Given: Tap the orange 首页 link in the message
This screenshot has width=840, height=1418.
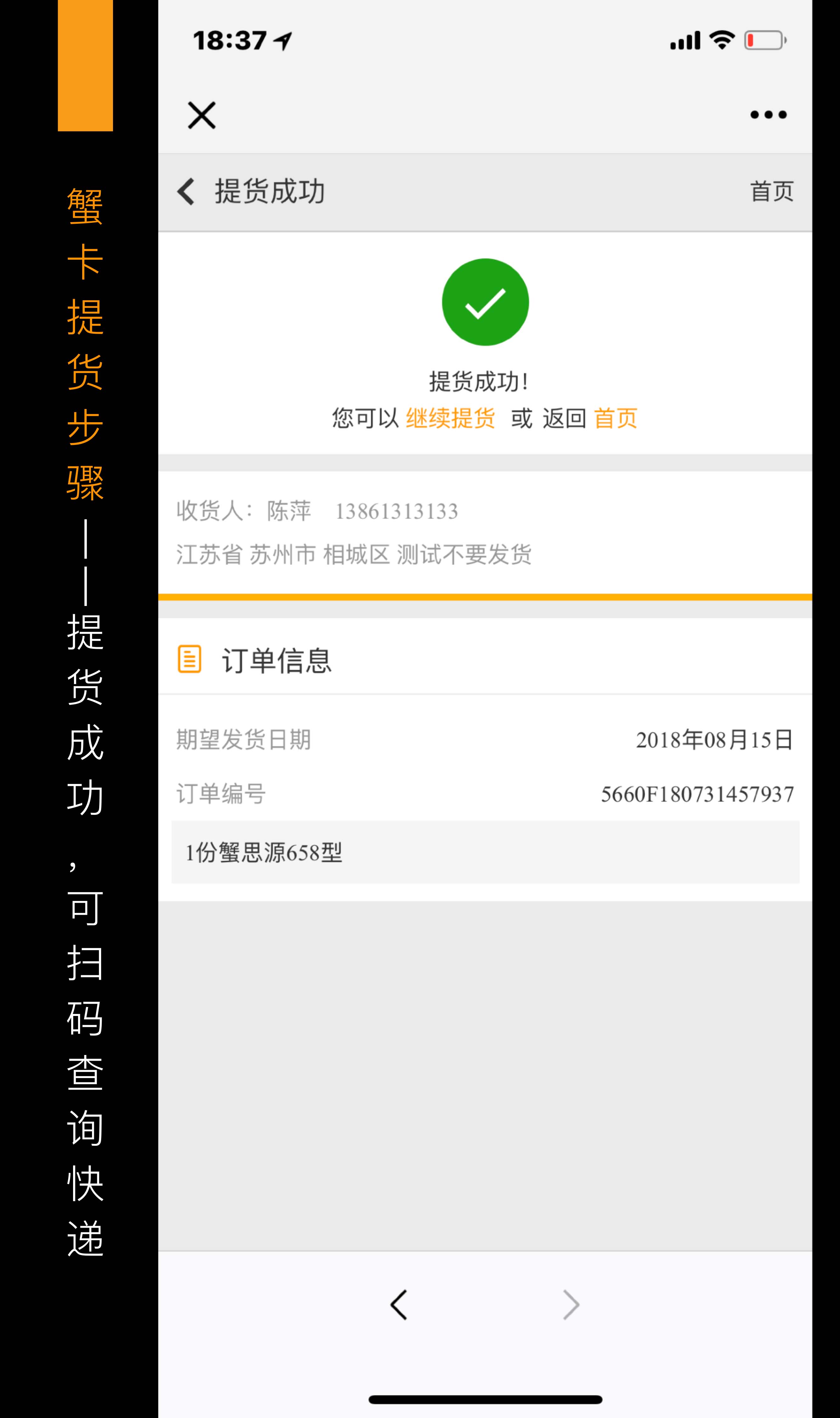Looking at the screenshot, I should tap(616, 418).
